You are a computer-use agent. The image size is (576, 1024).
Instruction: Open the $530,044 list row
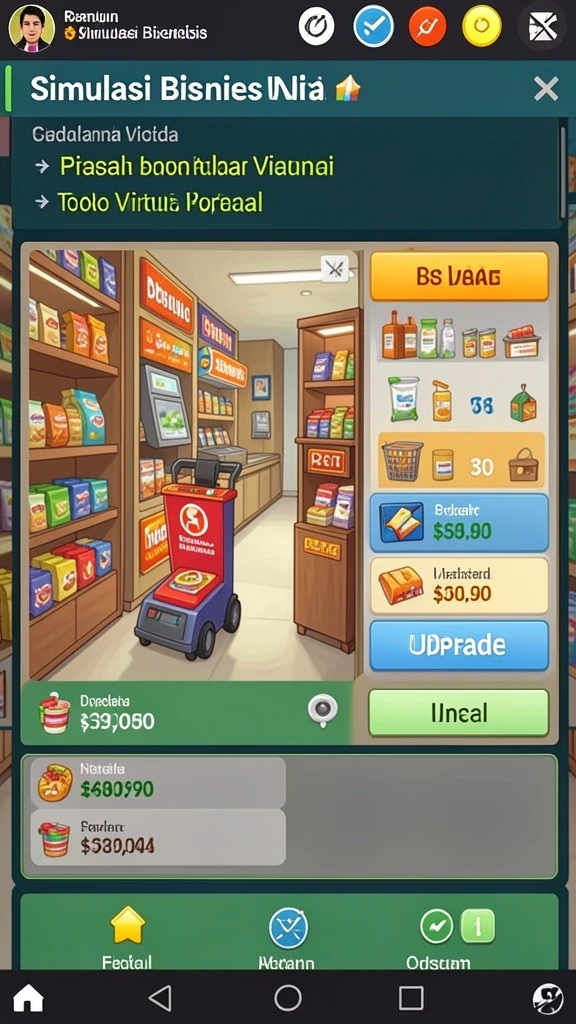(158, 838)
